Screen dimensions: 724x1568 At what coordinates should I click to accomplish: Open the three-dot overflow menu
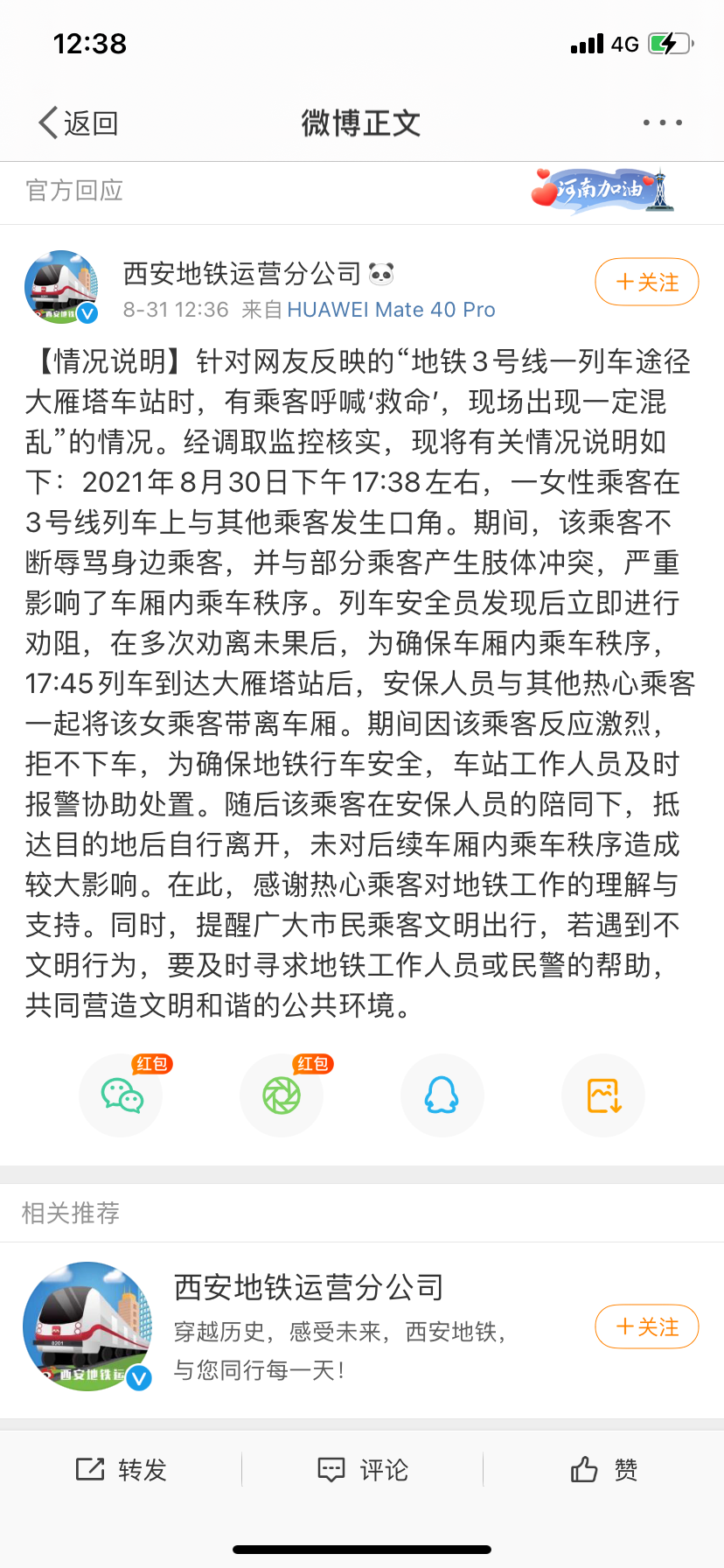point(662,122)
